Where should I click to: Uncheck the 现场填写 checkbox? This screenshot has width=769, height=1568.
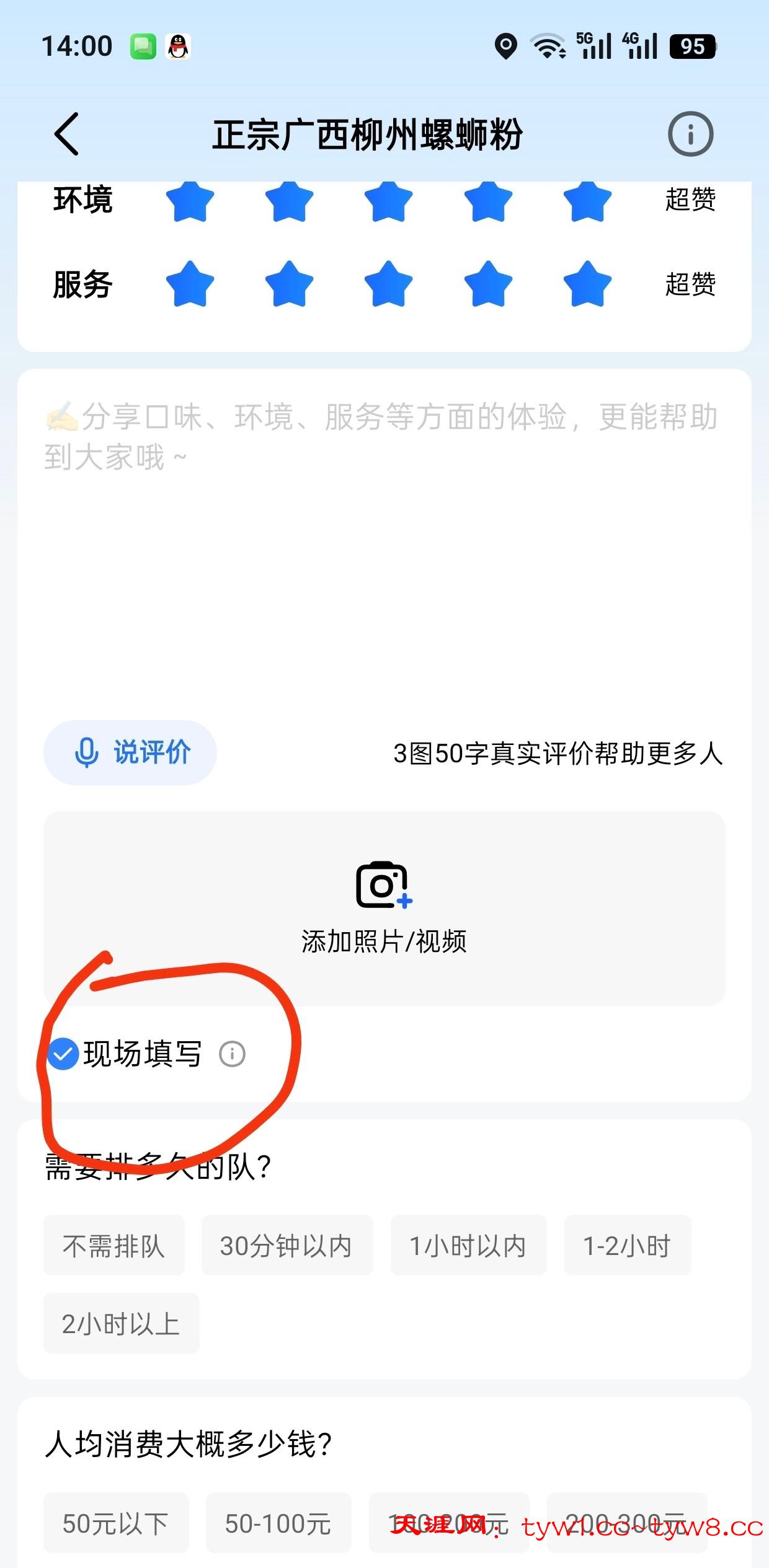63,1054
